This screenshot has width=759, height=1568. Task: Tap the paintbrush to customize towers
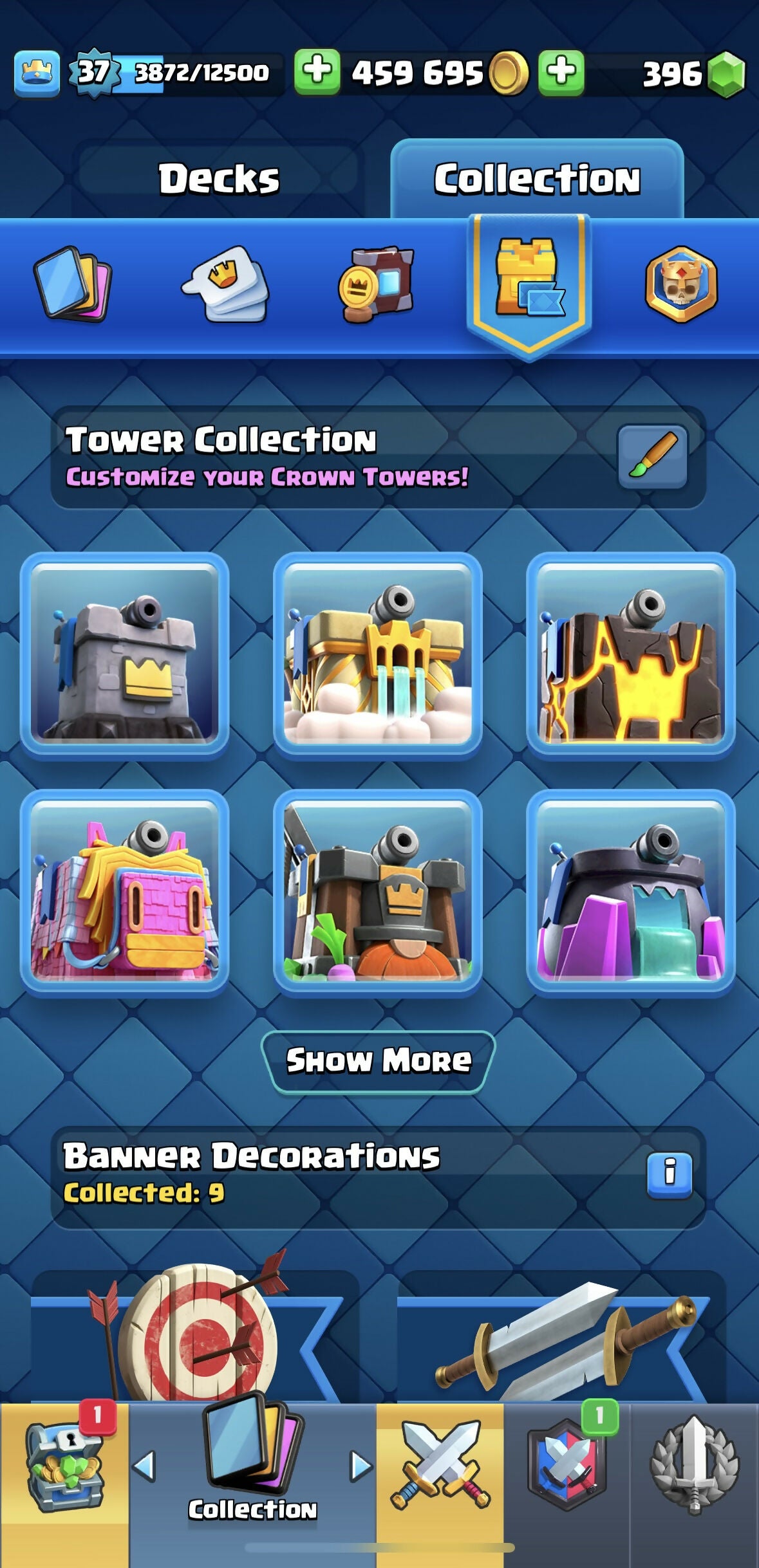pyautogui.click(x=652, y=456)
